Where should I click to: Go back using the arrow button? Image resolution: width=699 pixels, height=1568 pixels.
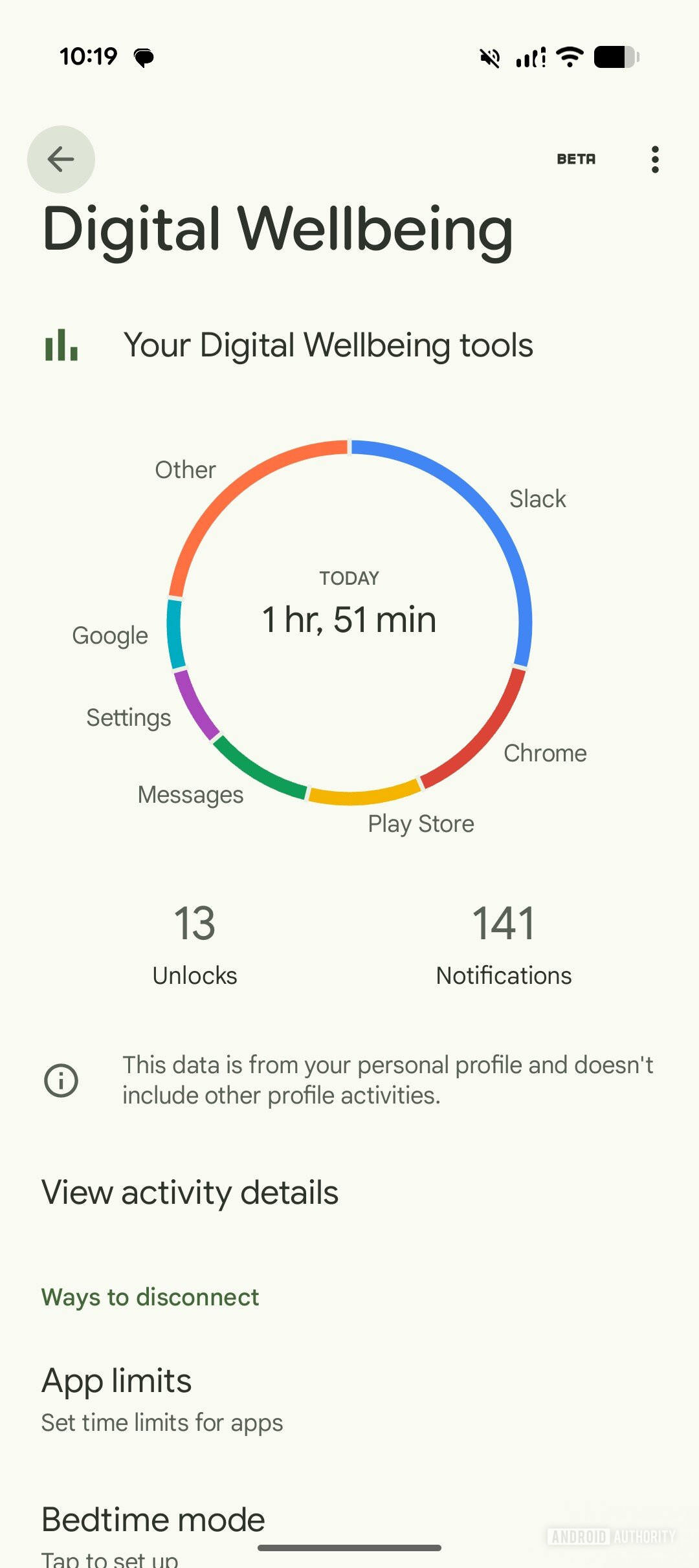[61, 159]
